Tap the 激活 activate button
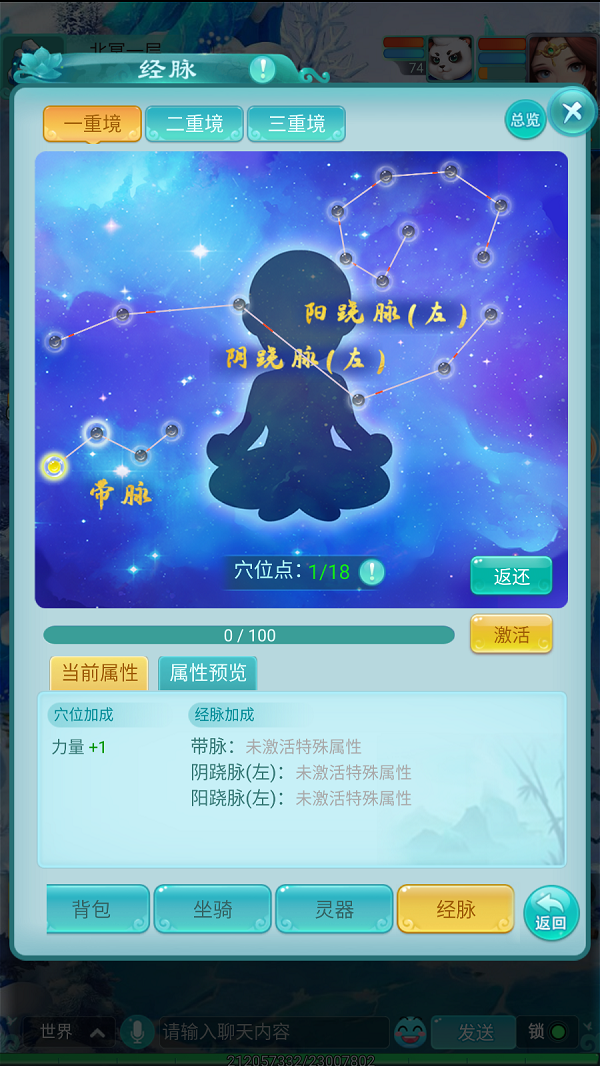Screen dimensions: 600x1066 pyautogui.click(x=511, y=635)
